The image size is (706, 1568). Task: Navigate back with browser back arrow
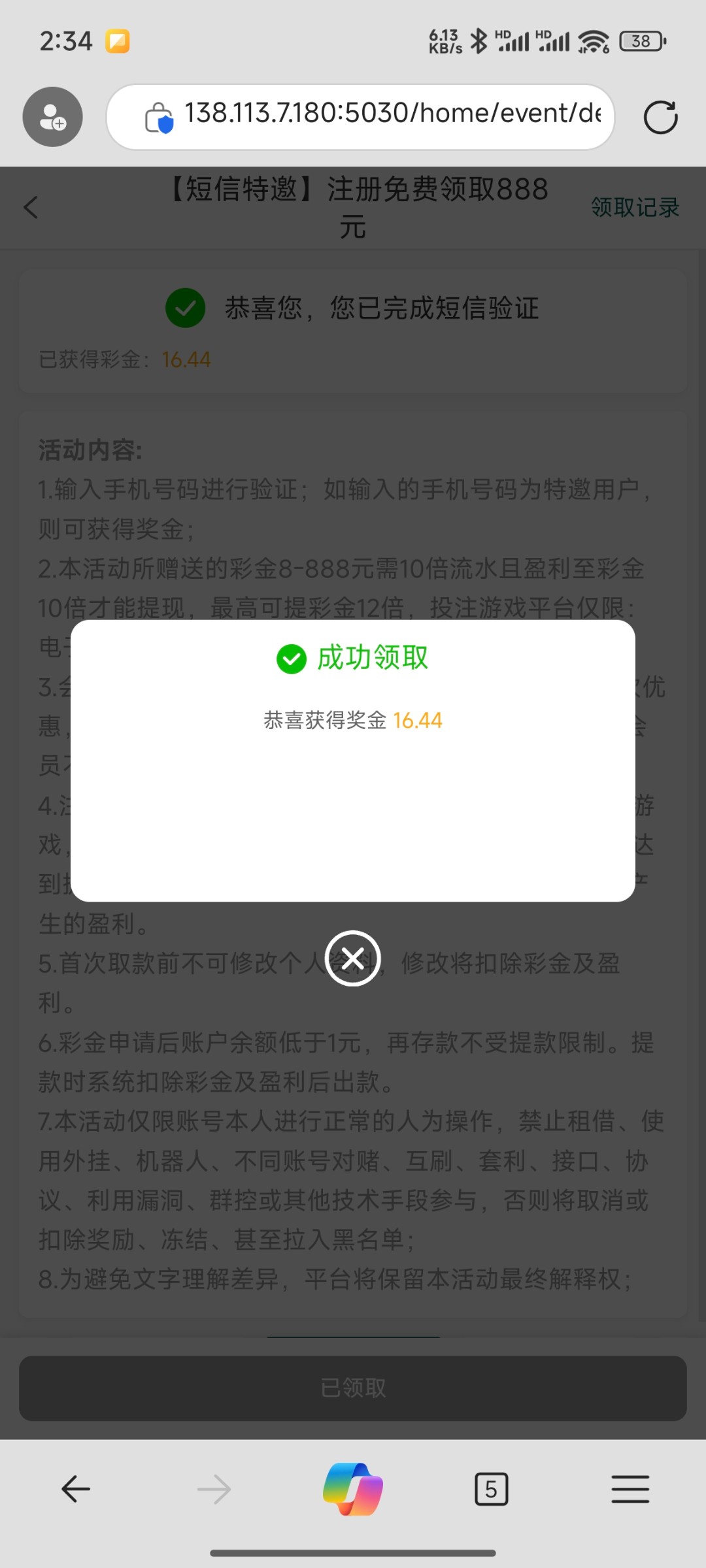coord(76,1490)
